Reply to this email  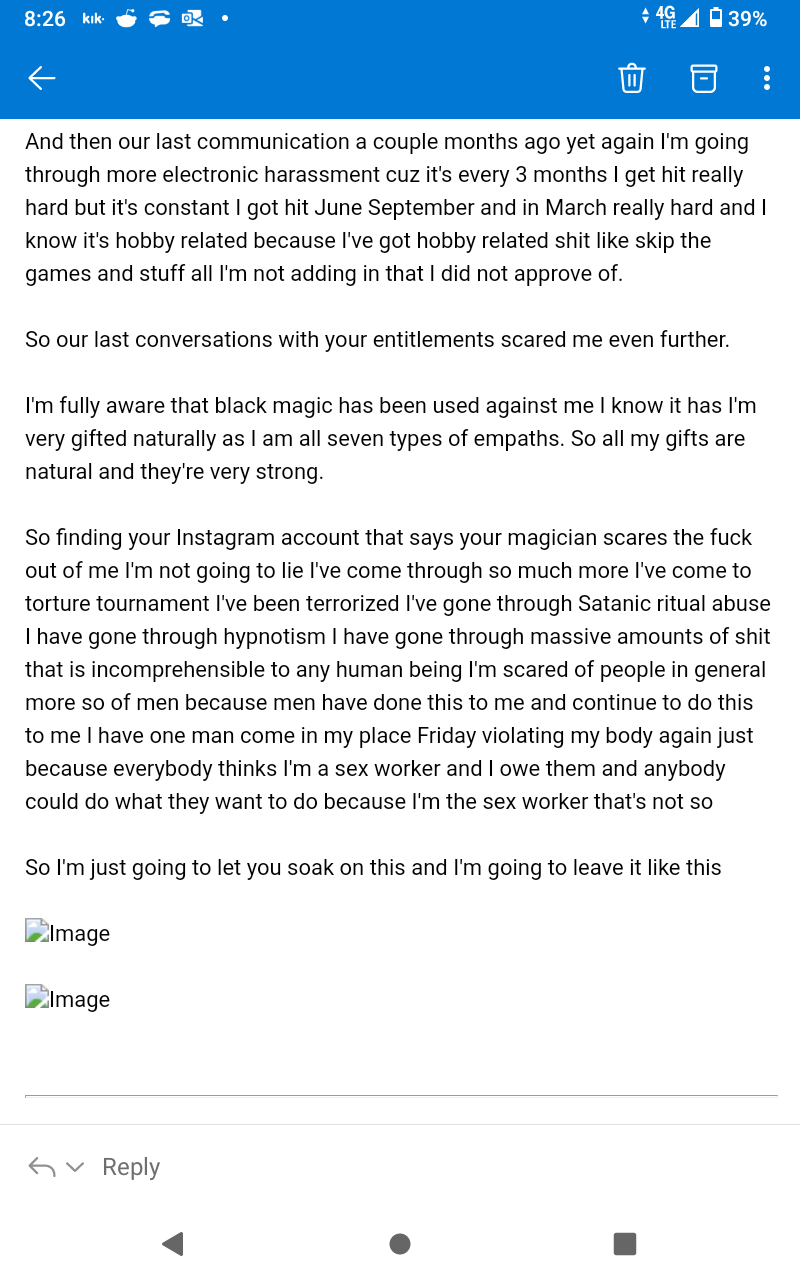click(x=130, y=1167)
